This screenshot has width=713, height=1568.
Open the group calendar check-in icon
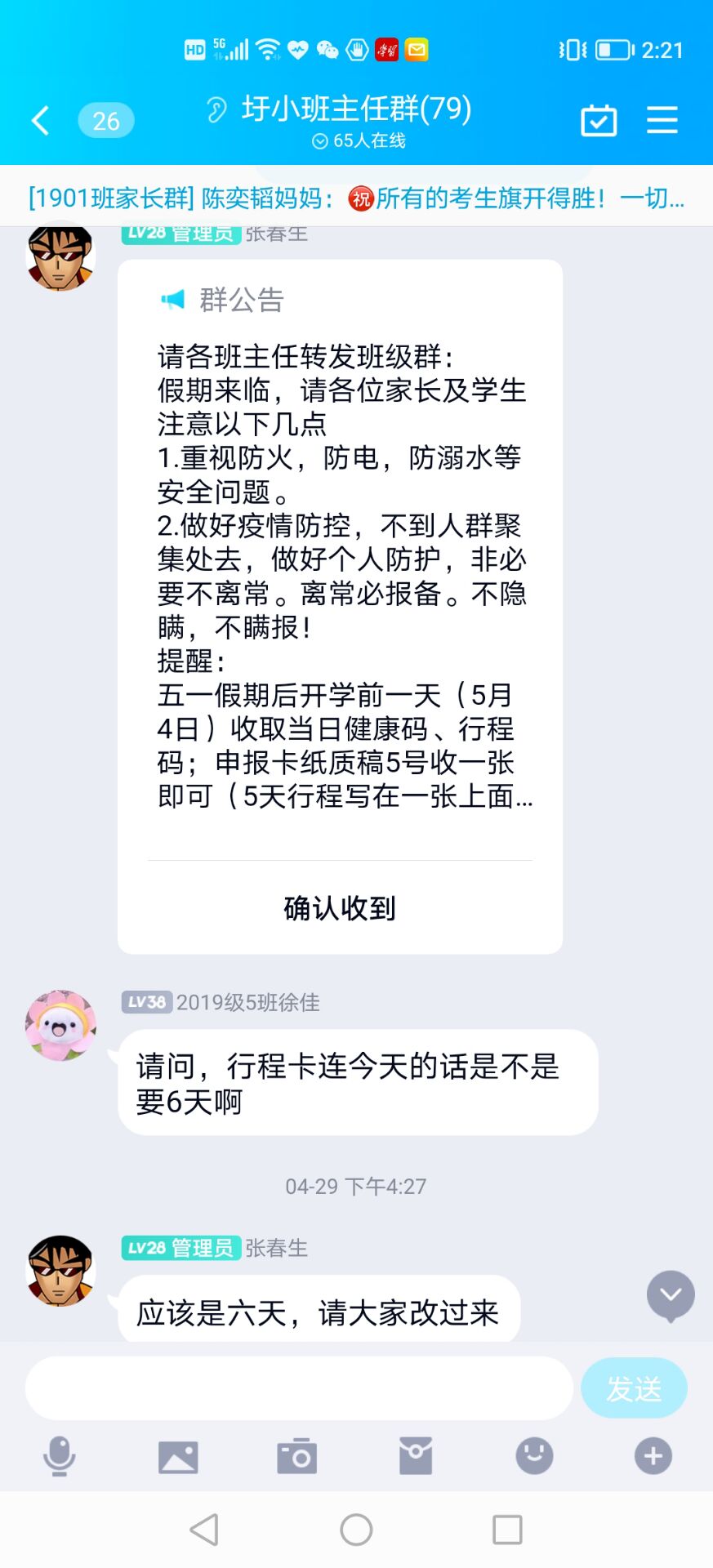(x=599, y=120)
